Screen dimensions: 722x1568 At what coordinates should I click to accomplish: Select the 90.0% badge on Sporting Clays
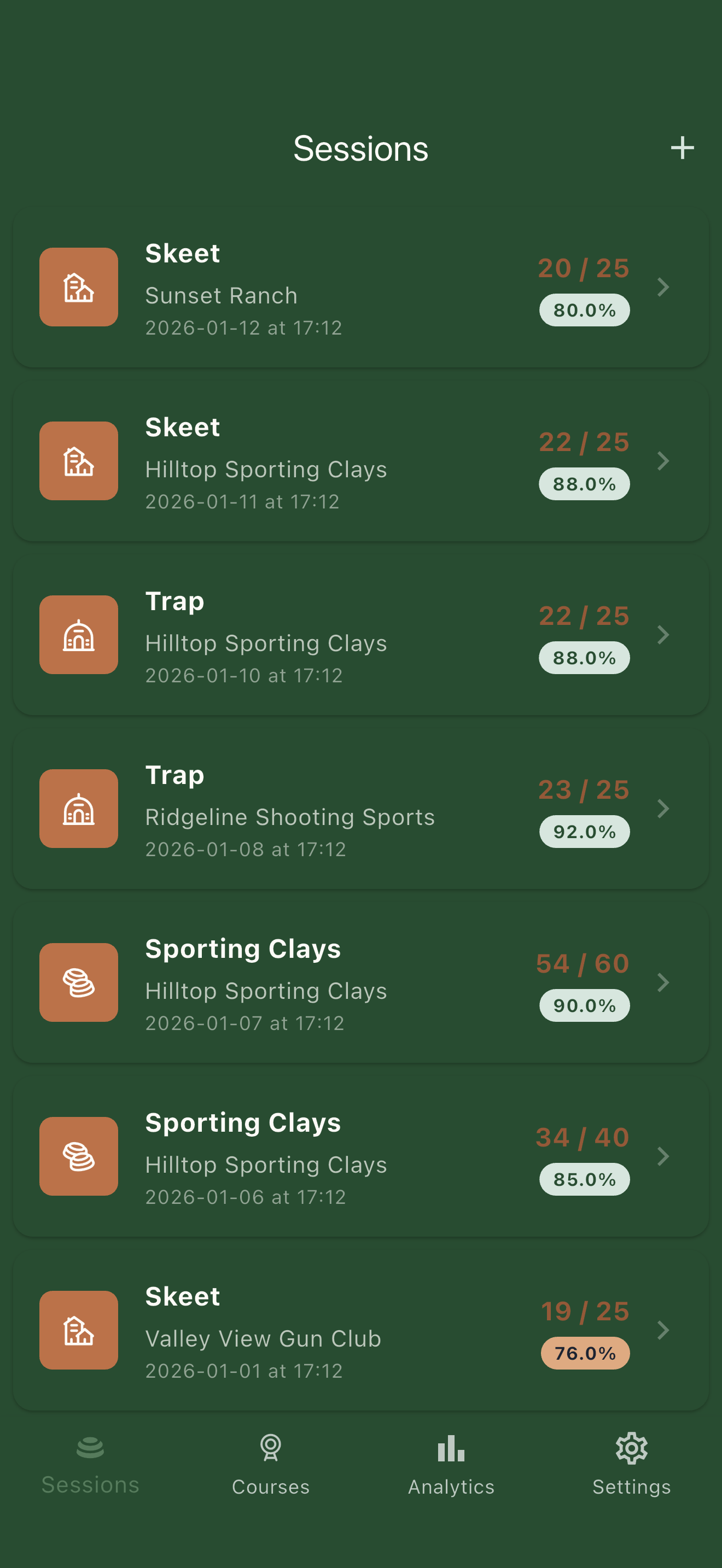[584, 1005]
